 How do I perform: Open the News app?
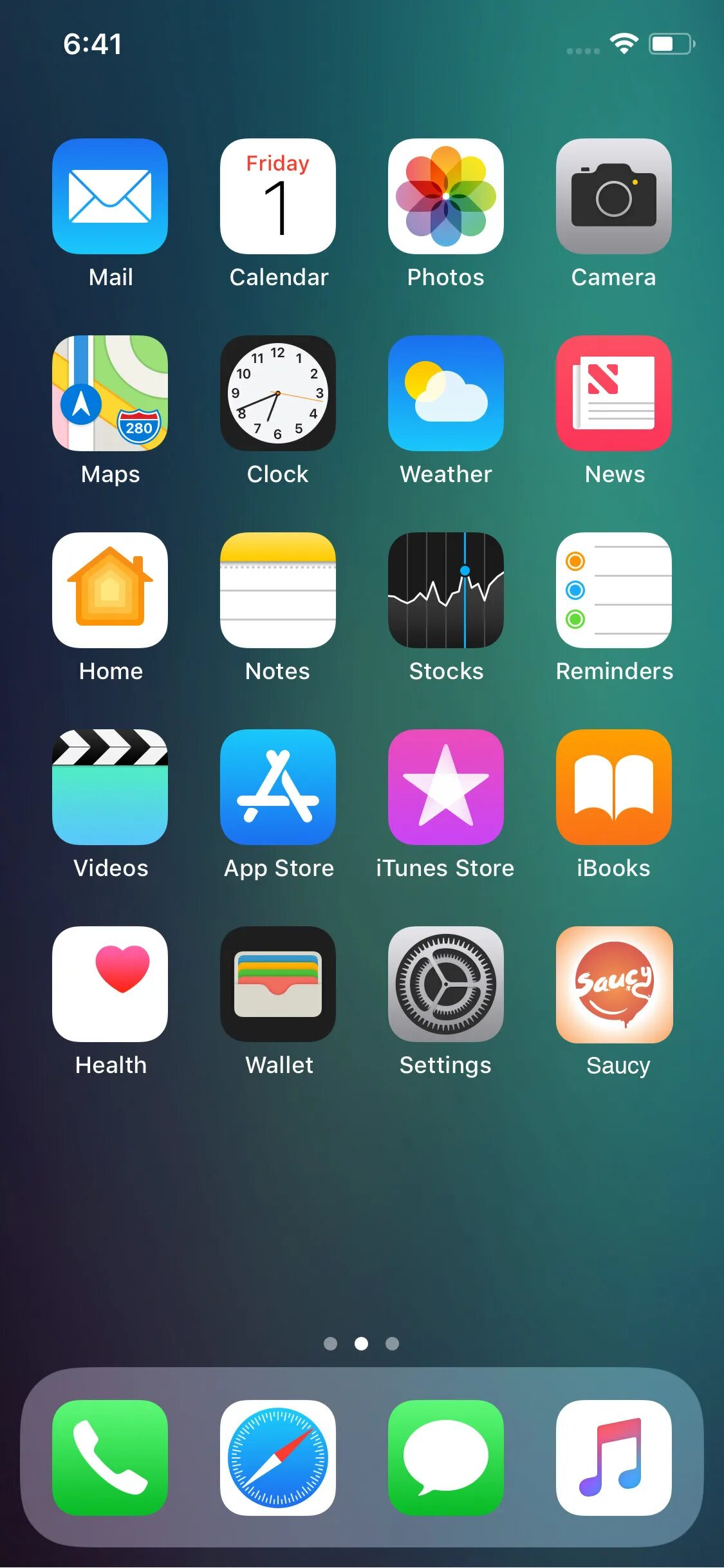click(x=614, y=393)
